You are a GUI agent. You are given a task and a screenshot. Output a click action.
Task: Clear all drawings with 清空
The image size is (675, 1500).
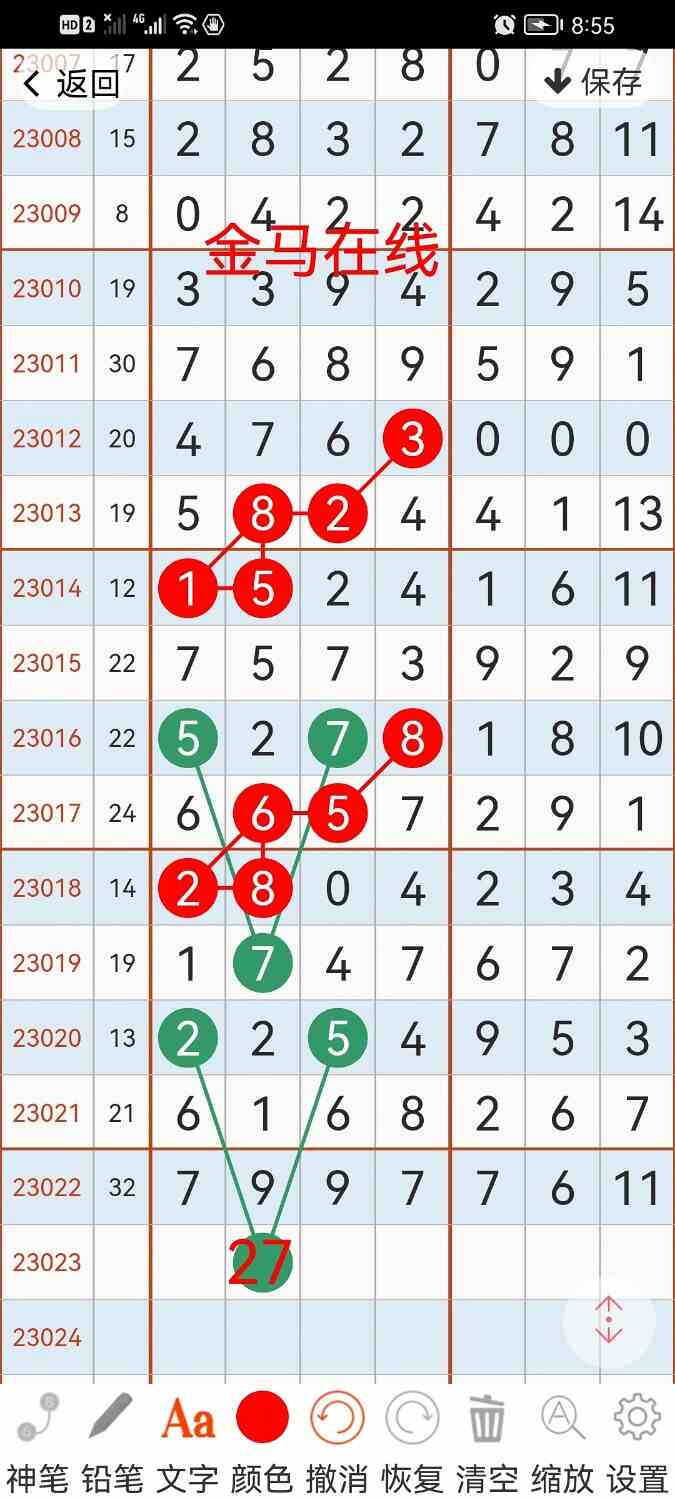point(487,1444)
